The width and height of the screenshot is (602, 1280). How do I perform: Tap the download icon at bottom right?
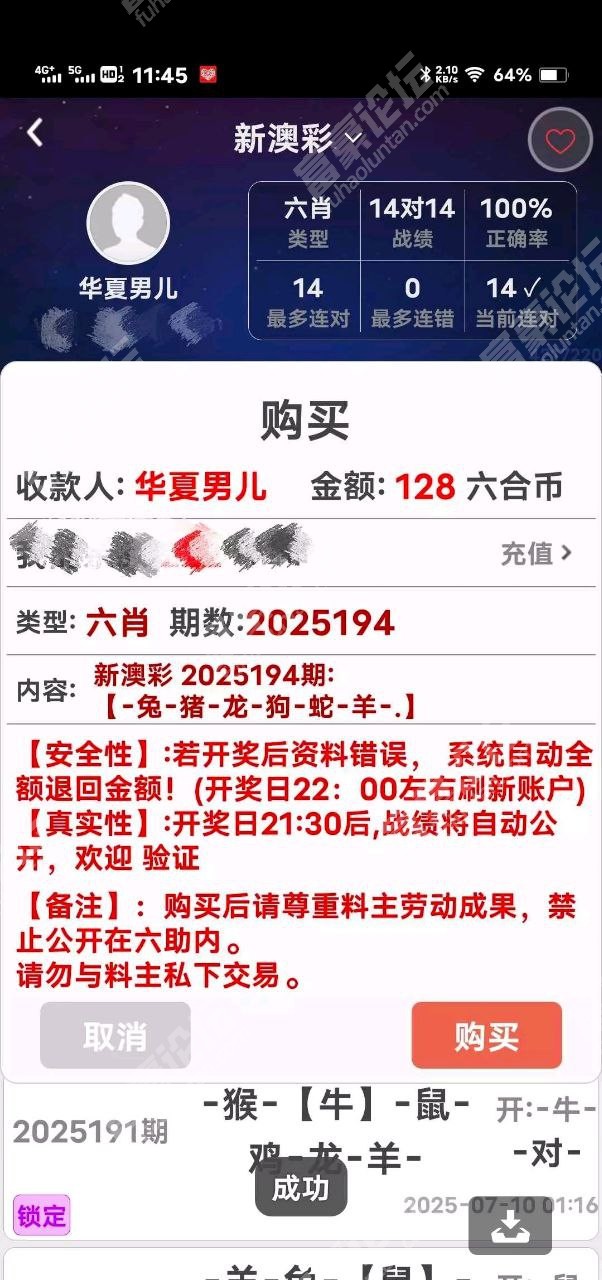(510, 1224)
